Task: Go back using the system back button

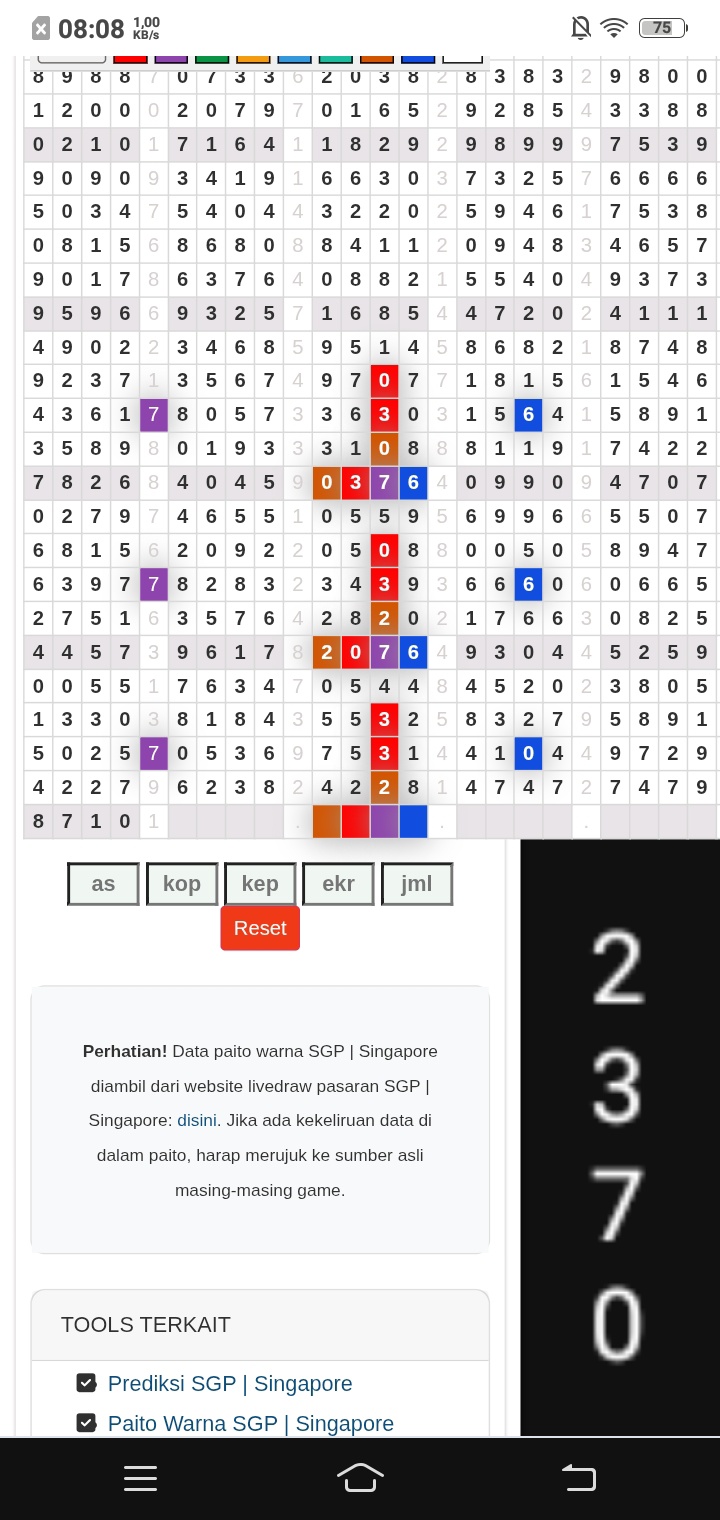Action: pos(578,1477)
